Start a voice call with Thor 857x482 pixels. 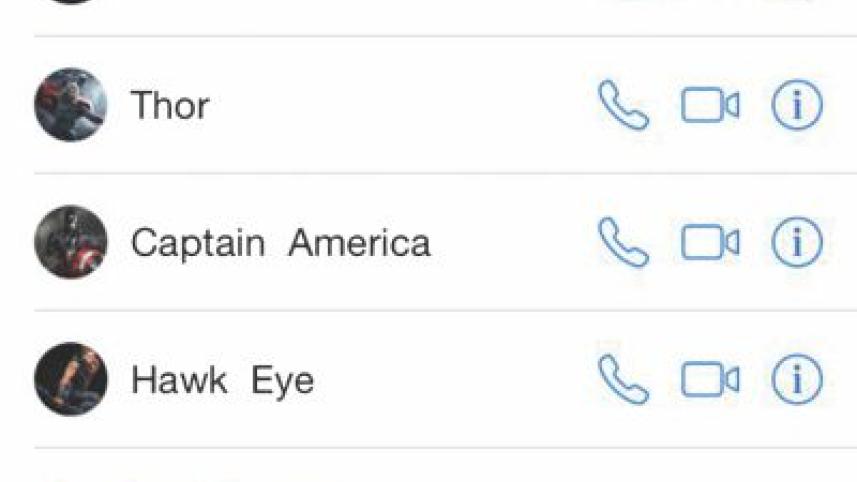point(623,105)
